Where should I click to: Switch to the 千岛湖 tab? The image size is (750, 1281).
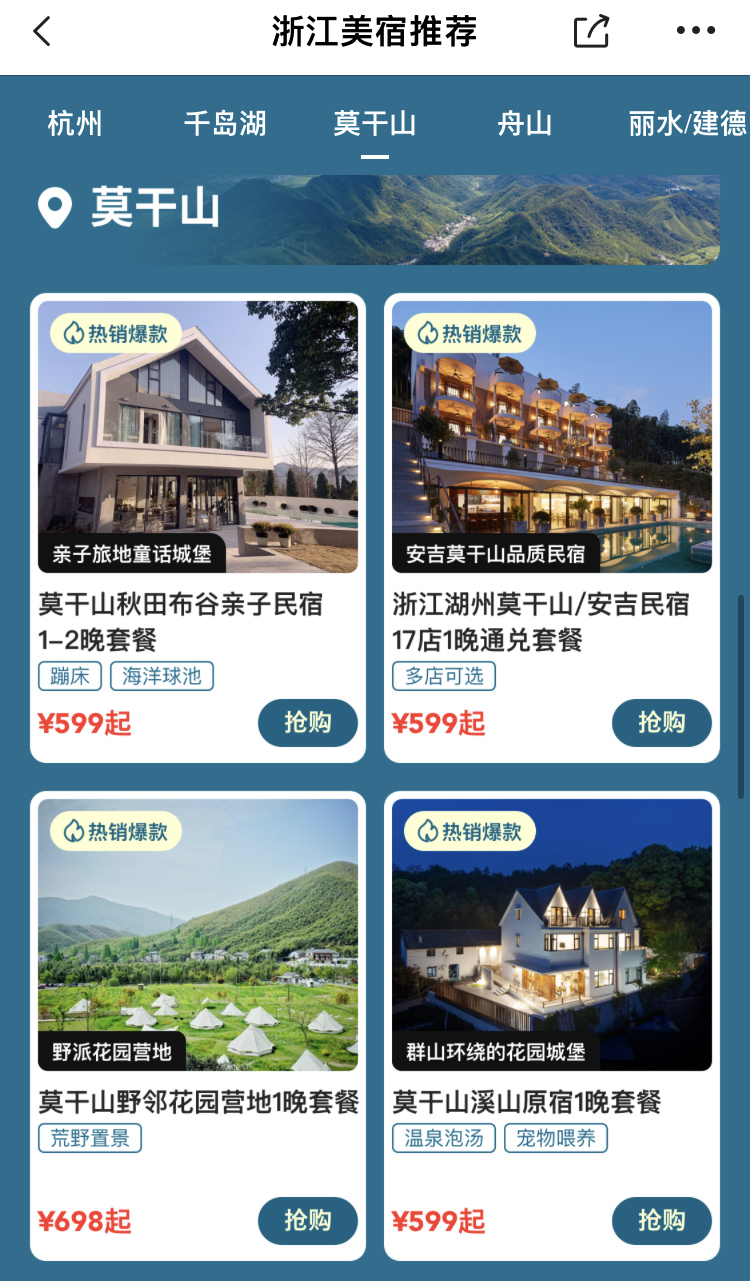click(x=225, y=124)
